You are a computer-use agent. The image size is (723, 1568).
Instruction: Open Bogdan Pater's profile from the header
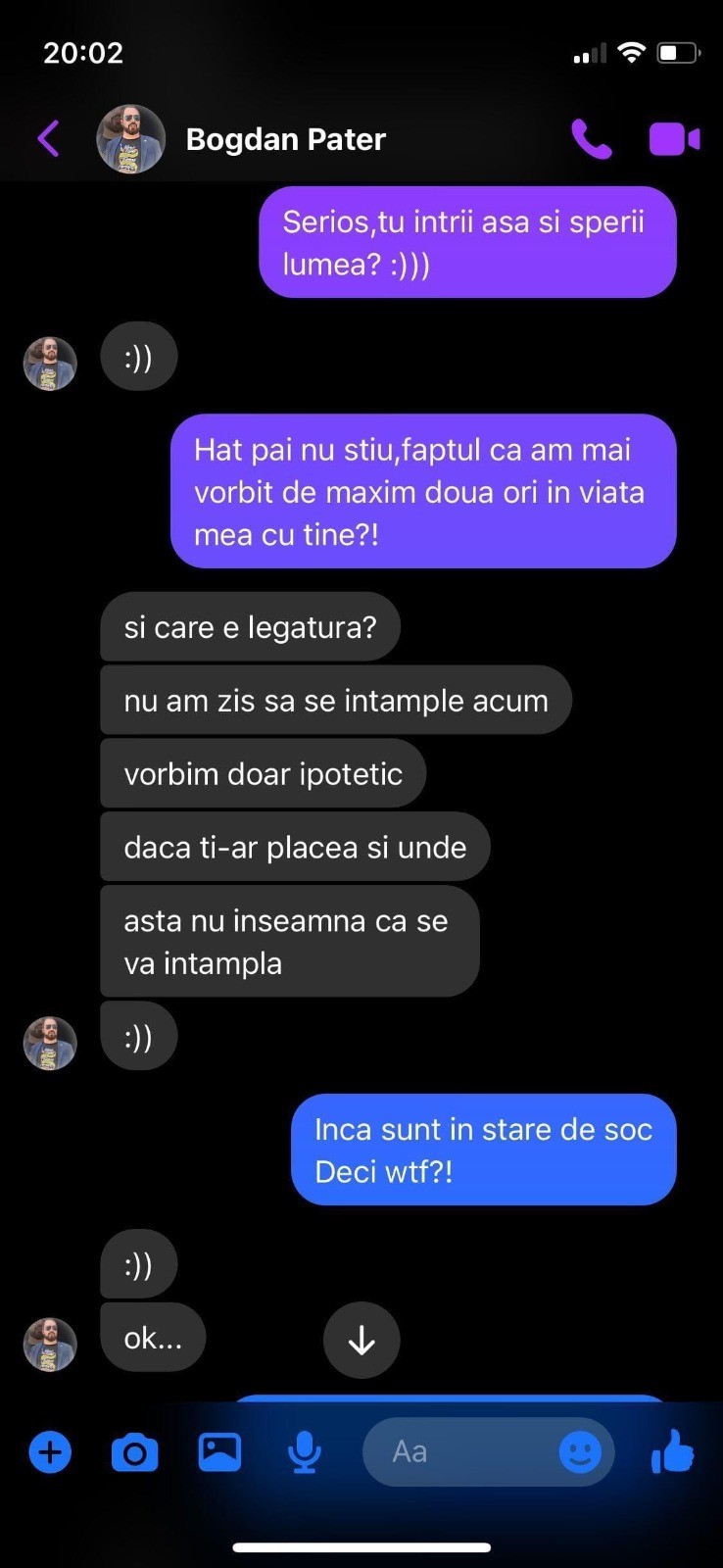pos(284,139)
